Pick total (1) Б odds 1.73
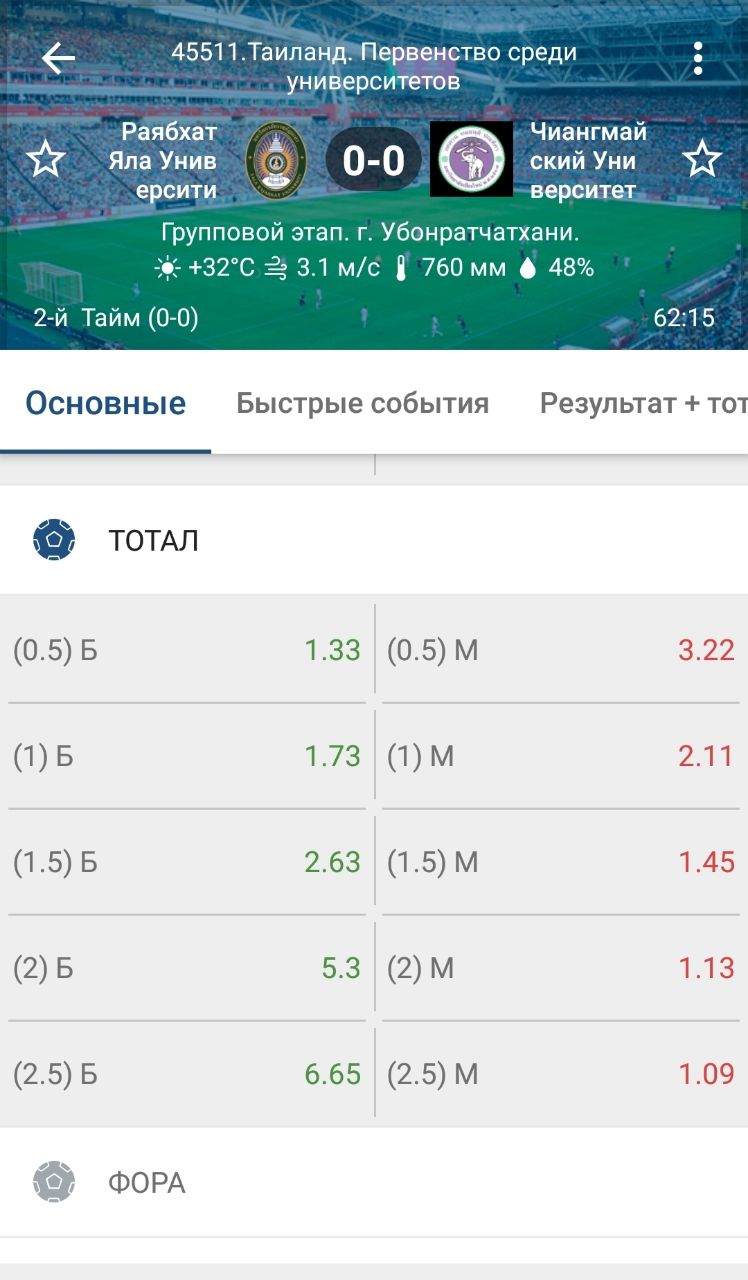Screen dimensions: 748x1280 (187, 756)
